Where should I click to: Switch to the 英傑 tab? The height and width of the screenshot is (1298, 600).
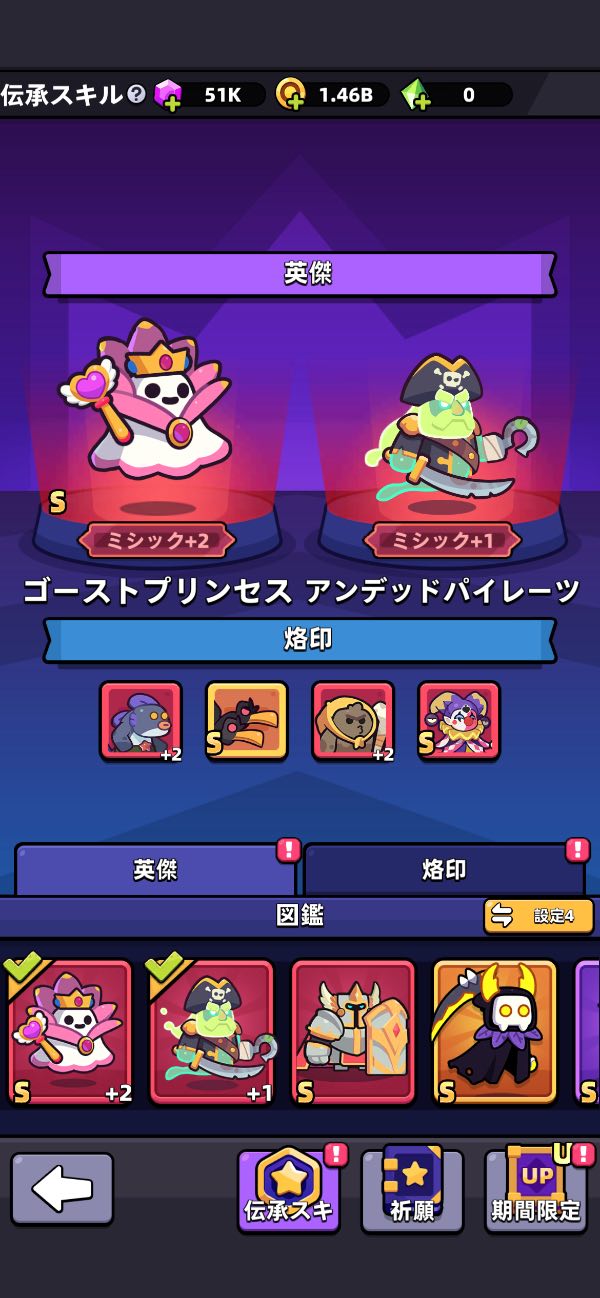click(155, 869)
